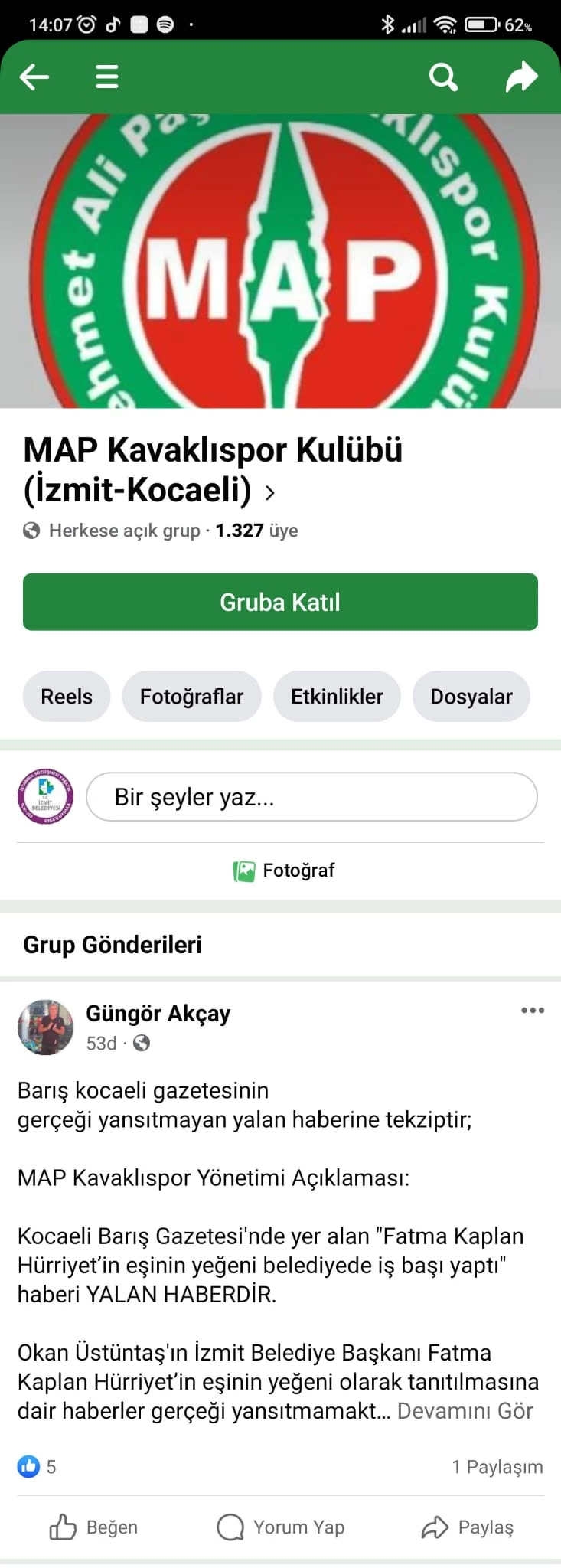Add a photo with Fotoğraf

284,871
